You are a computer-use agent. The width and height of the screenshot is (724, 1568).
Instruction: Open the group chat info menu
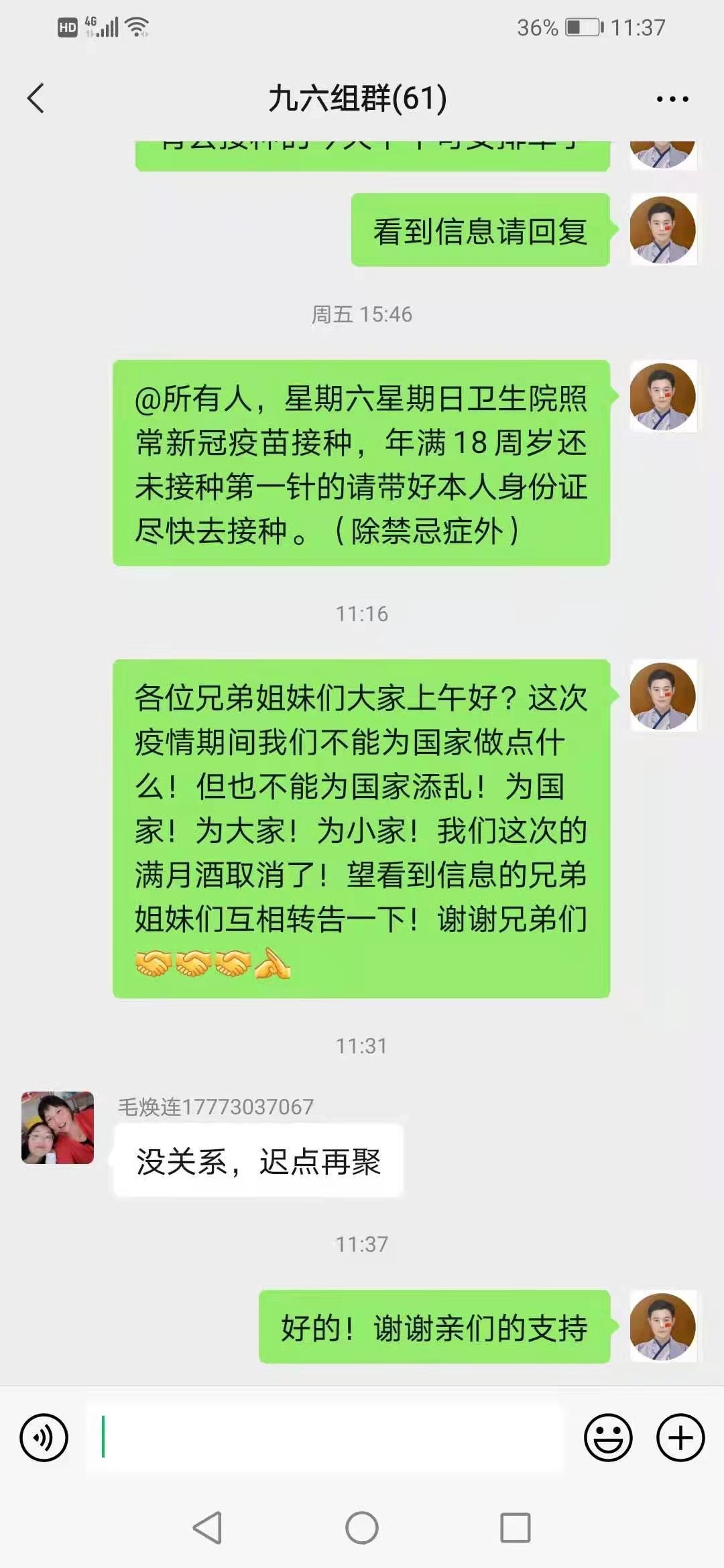coord(672,99)
